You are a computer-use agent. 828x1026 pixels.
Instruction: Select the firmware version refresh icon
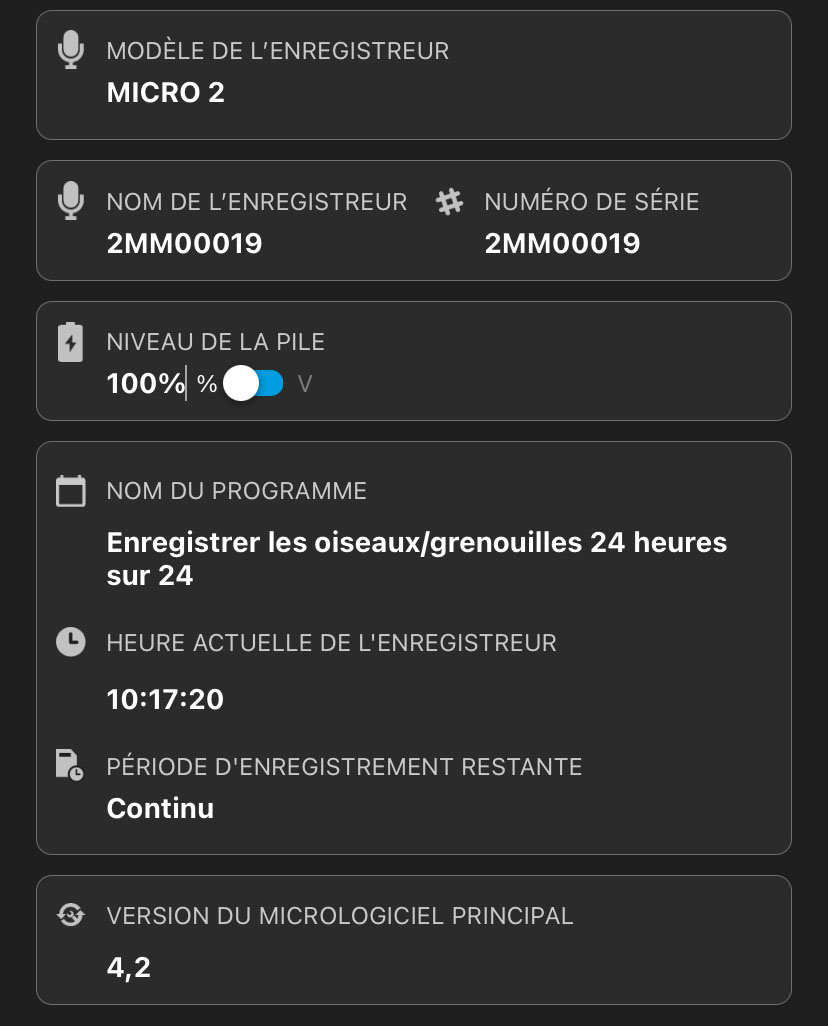70,914
